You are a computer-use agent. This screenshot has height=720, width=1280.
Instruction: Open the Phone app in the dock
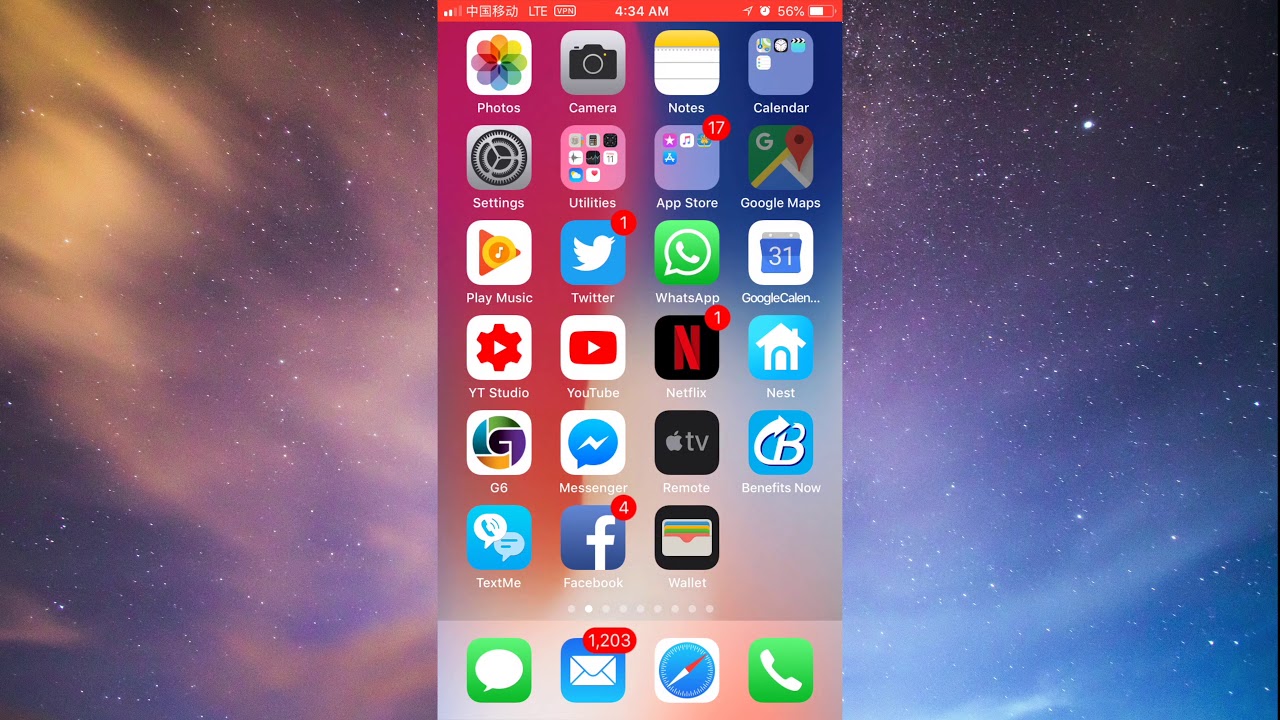[x=781, y=670]
